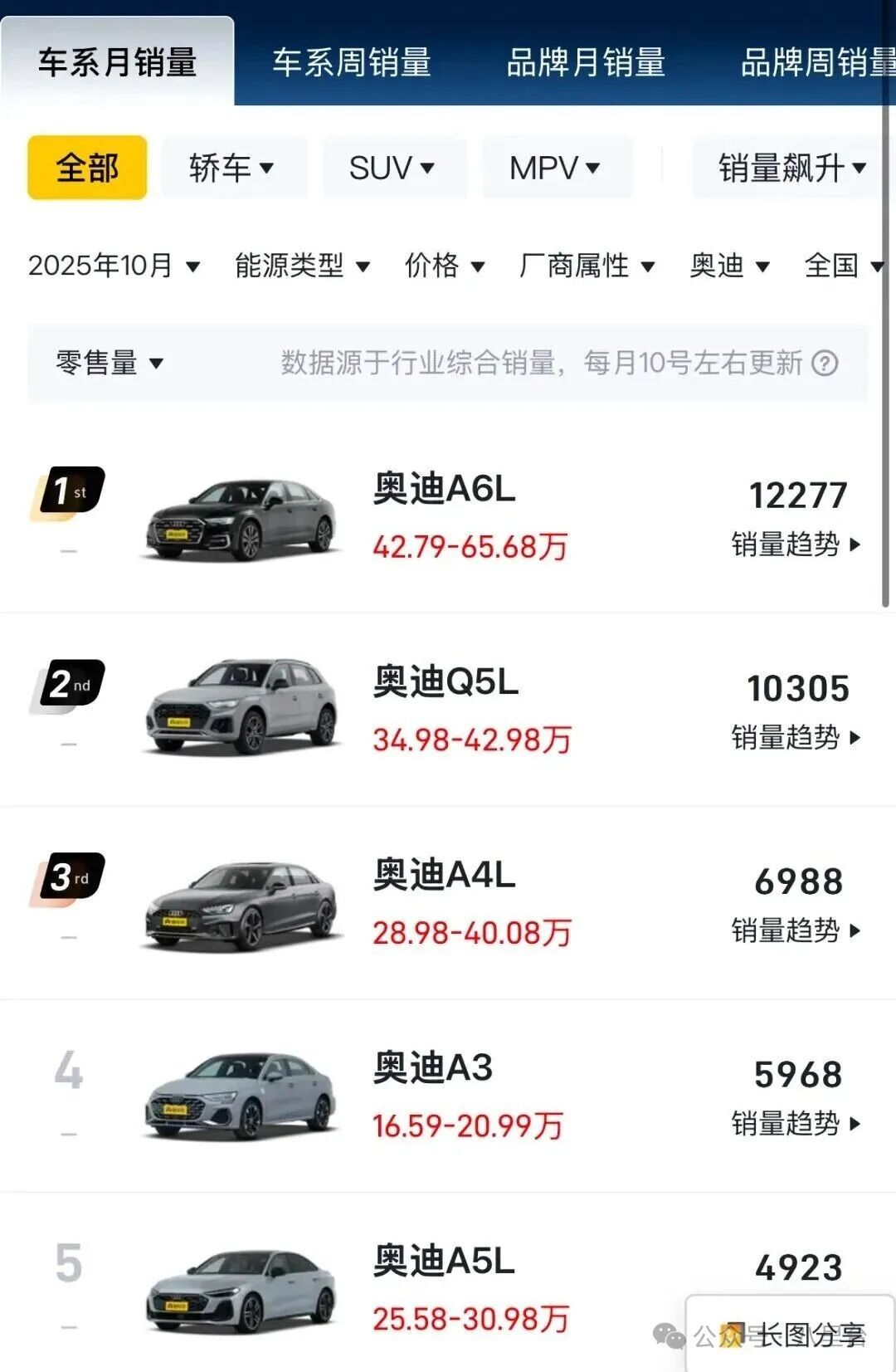Open the 奥迪A6L listing
The image size is (896, 1372).
click(x=445, y=489)
